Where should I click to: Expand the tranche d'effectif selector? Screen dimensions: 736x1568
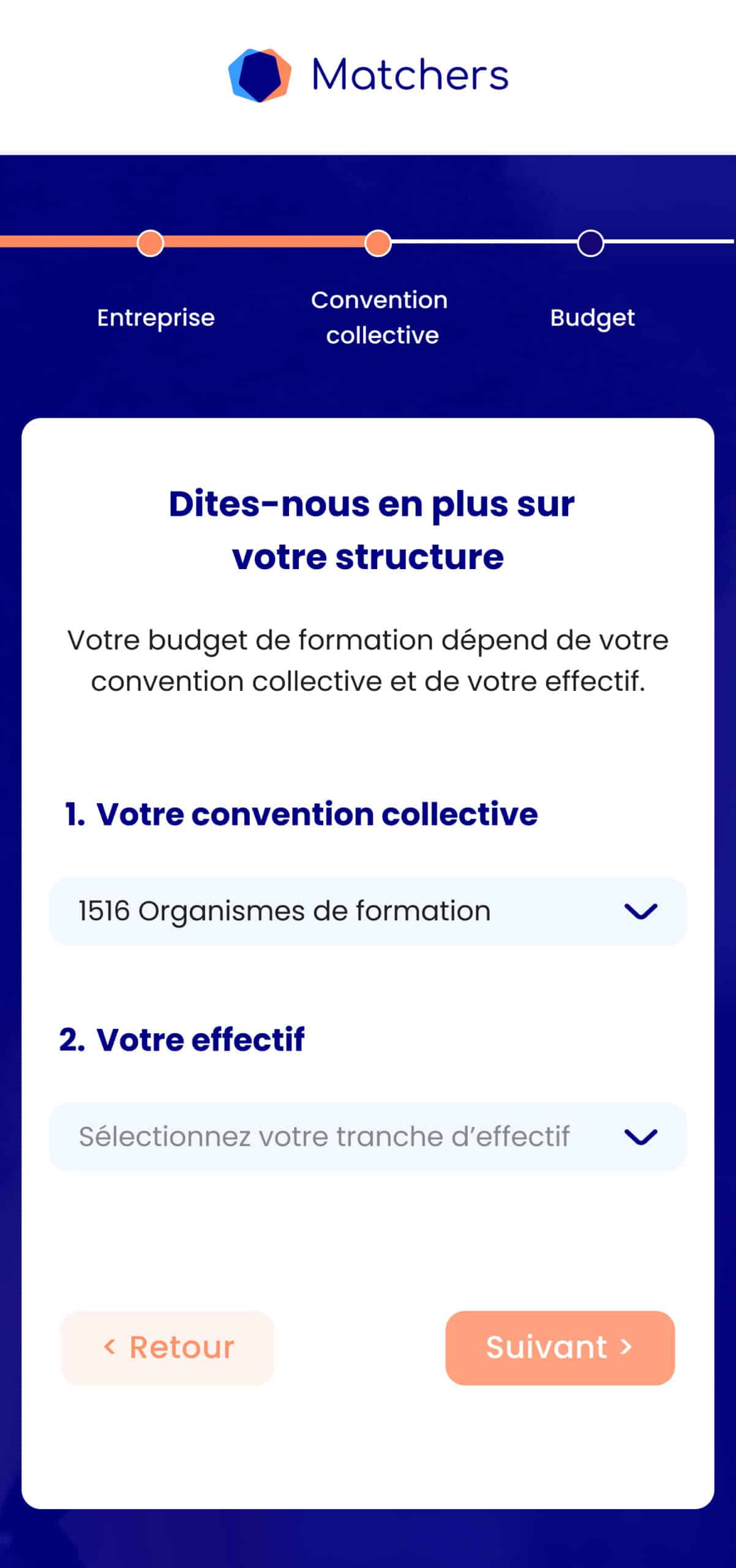tap(367, 1136)
